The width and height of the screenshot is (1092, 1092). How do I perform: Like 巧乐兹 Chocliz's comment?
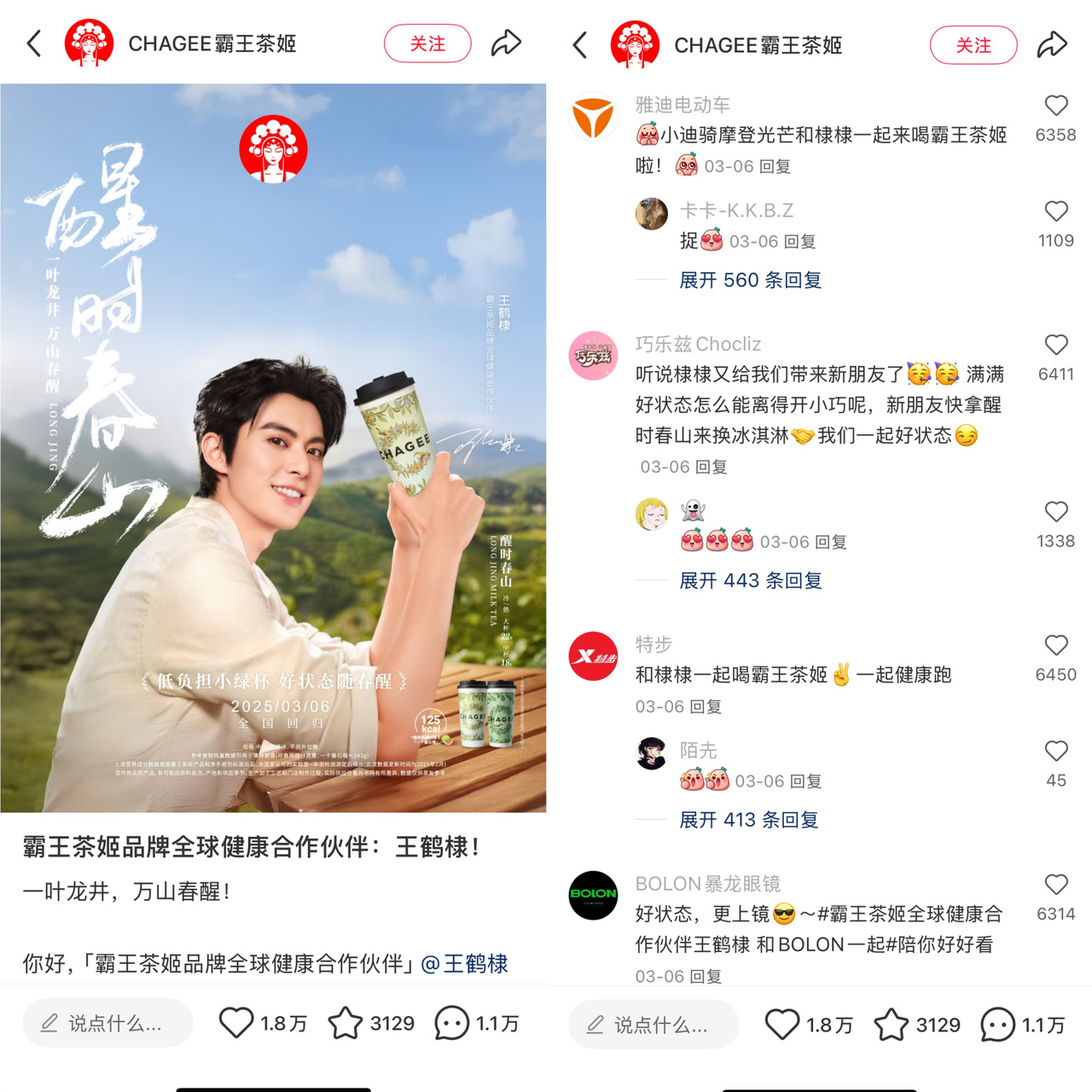tap(1056, 345)
